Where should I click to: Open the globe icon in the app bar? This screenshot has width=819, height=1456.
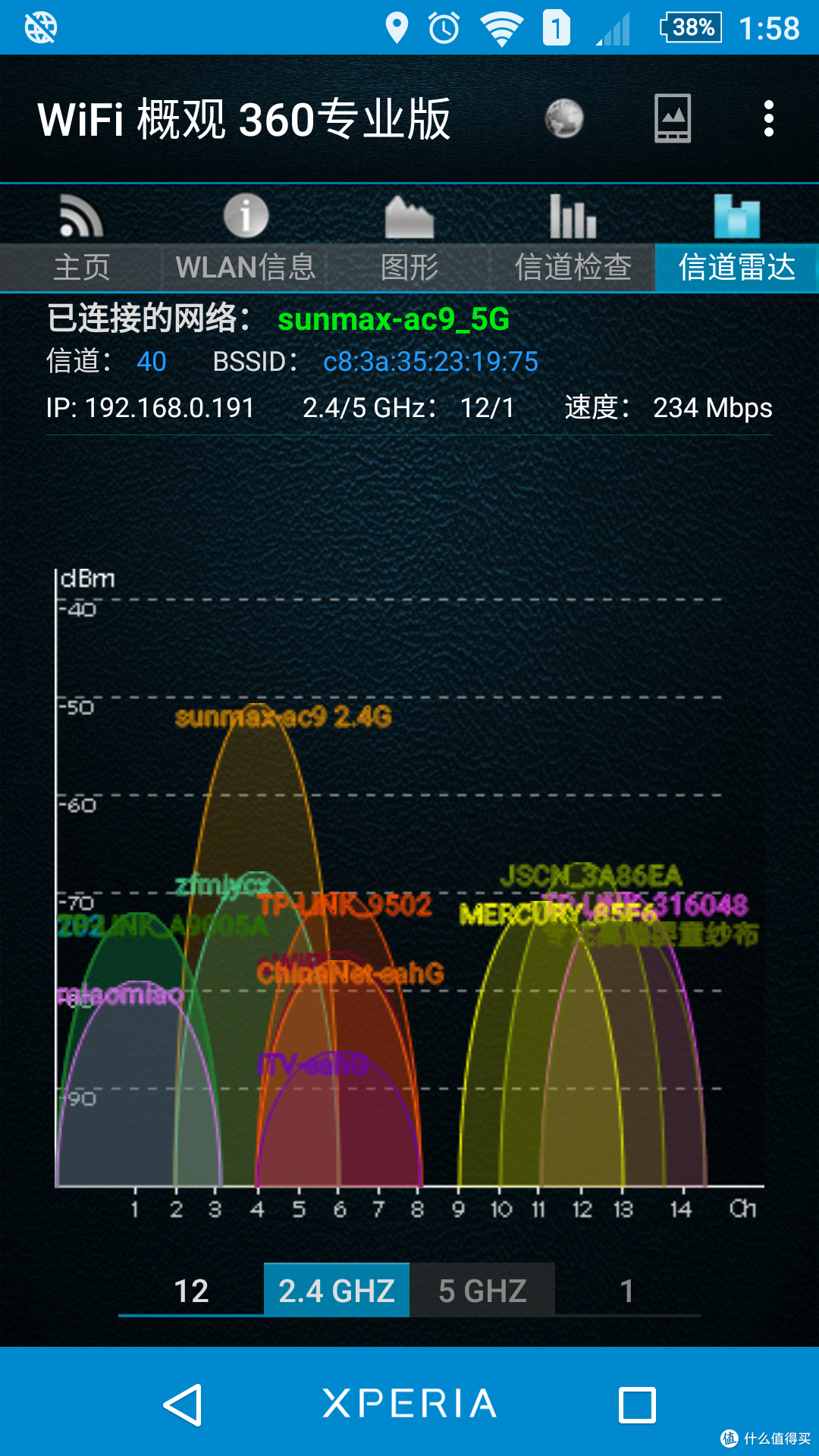(x=564, y=119)
